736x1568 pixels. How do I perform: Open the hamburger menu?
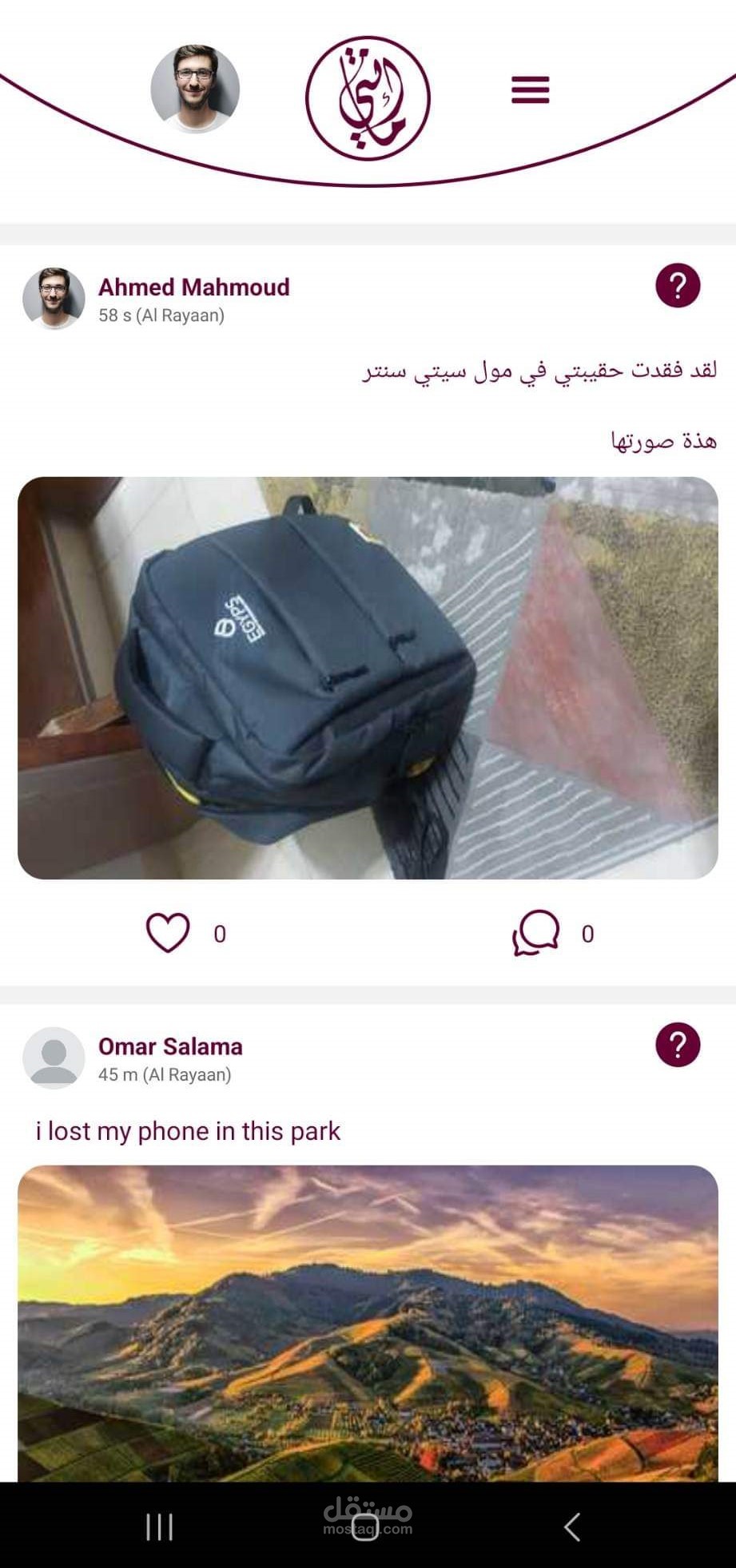pos(530,89)
